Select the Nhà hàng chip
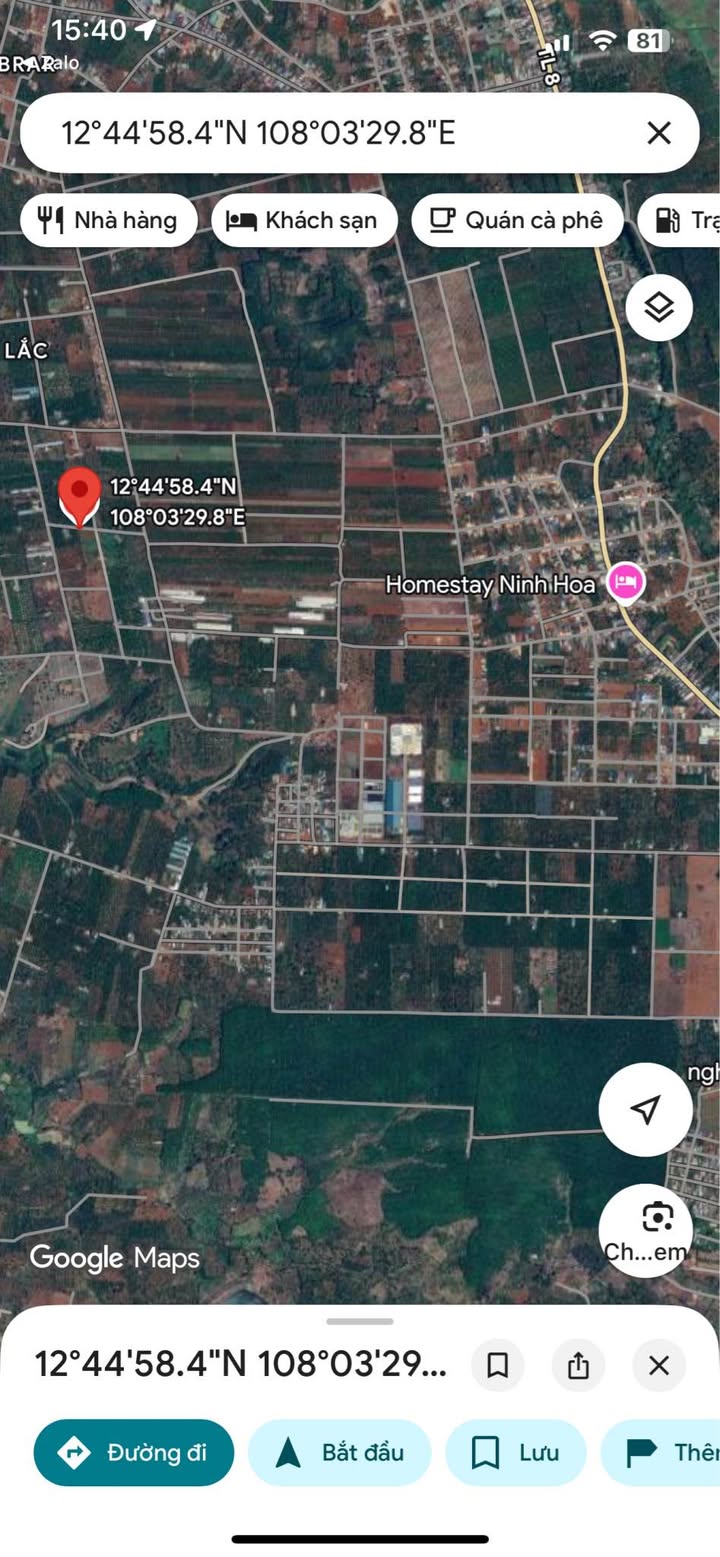 pyautogui.click(x=108, y=221)
